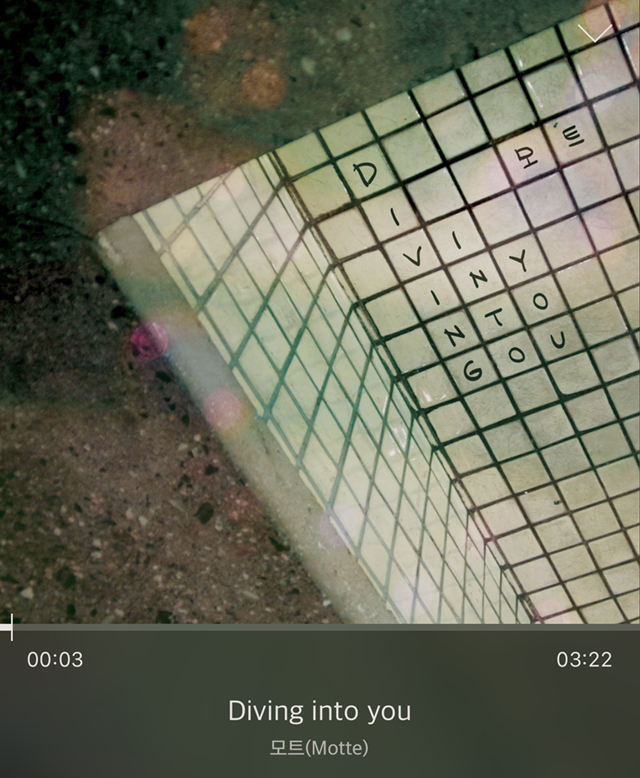The width and height of the screenshot is (640, 778).
Task: Tap the playback progress bar to seek
Action: pyautogui.click(x=320, y=628)
